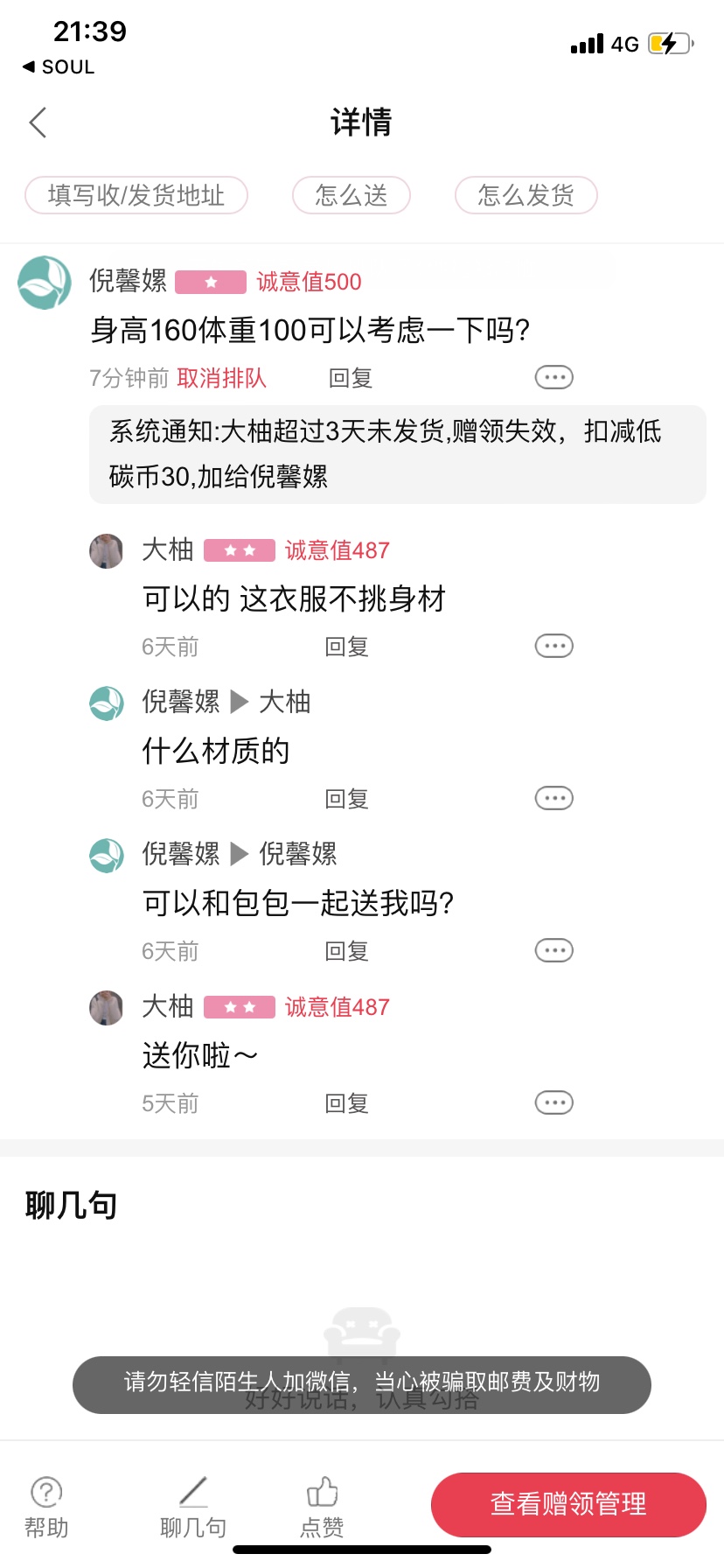Open more options for 送你啦 comment

553,1102
